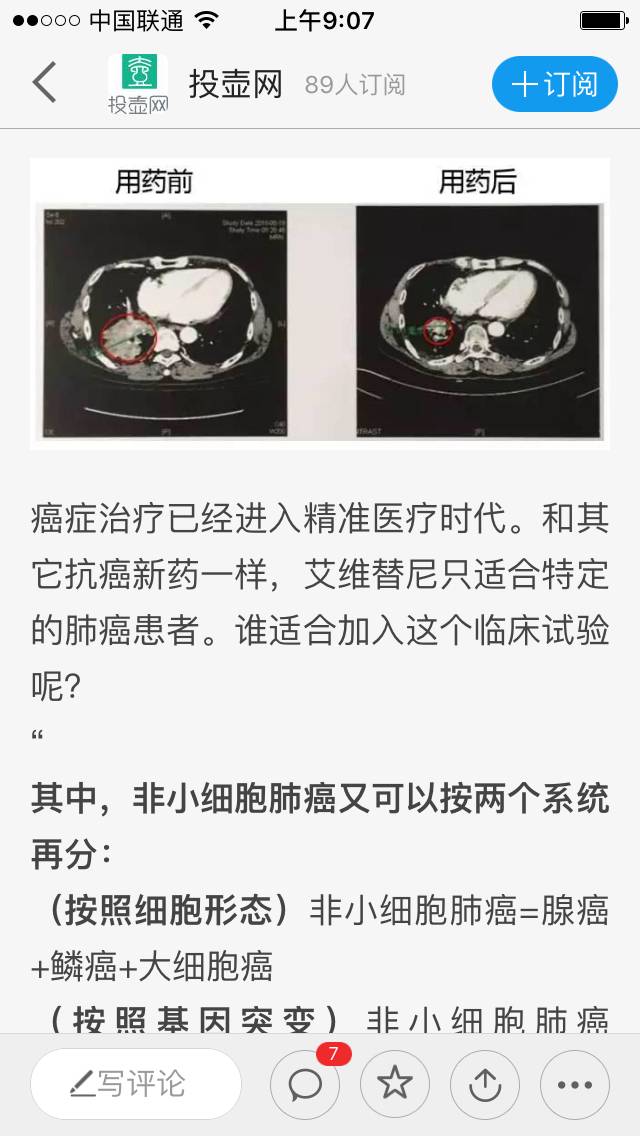
Task: Go back using the arrow icon
Action: [44, 83]
